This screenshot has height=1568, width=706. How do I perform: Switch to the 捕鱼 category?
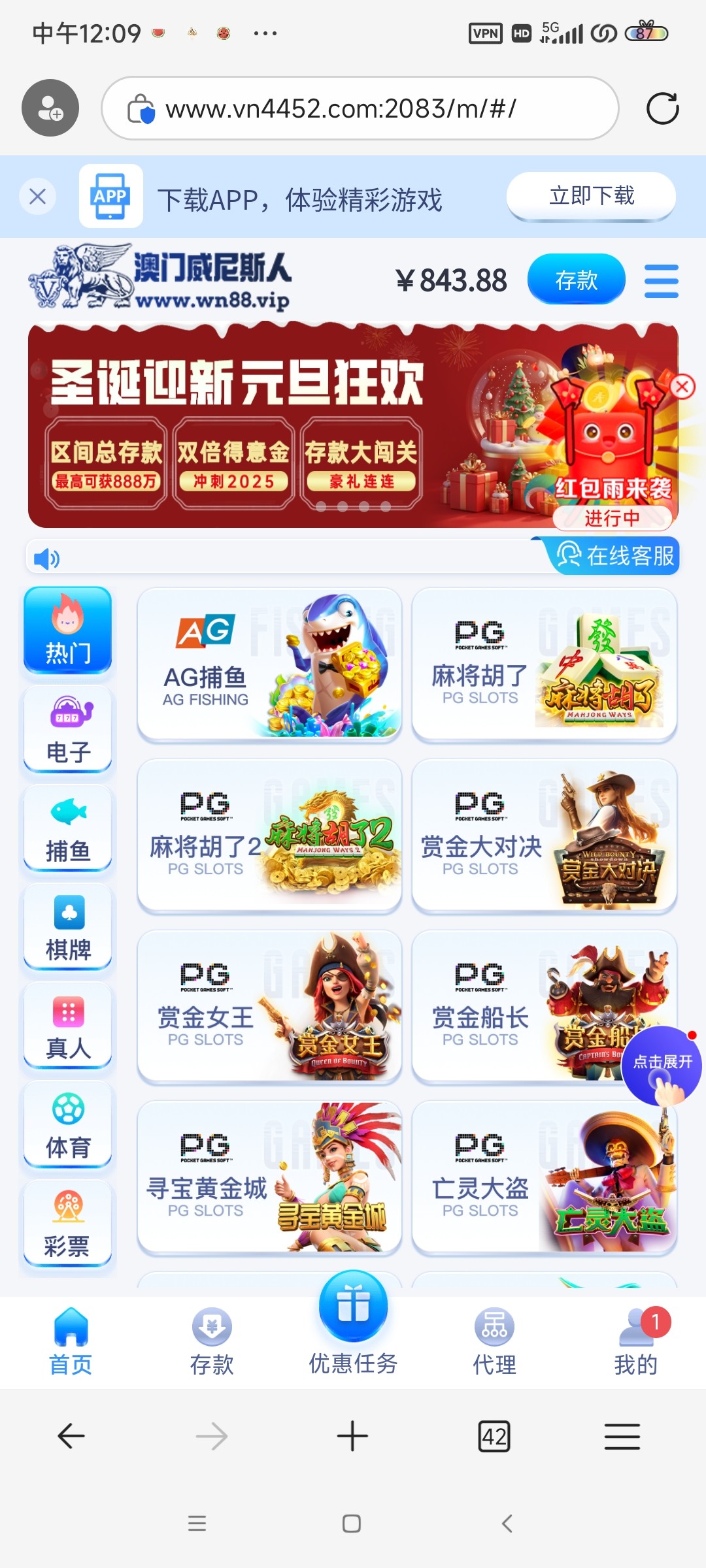point(68,829)
